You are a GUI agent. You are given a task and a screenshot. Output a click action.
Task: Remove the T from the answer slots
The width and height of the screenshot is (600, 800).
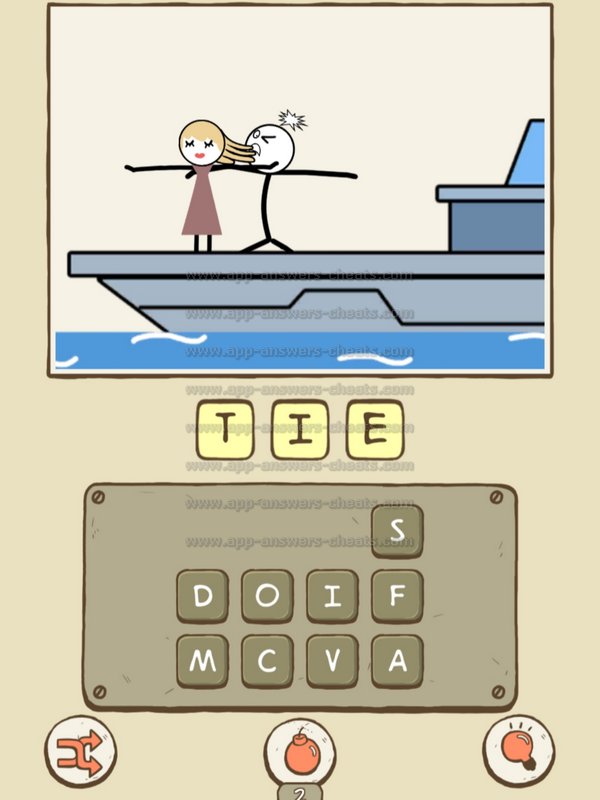(225, 430)
